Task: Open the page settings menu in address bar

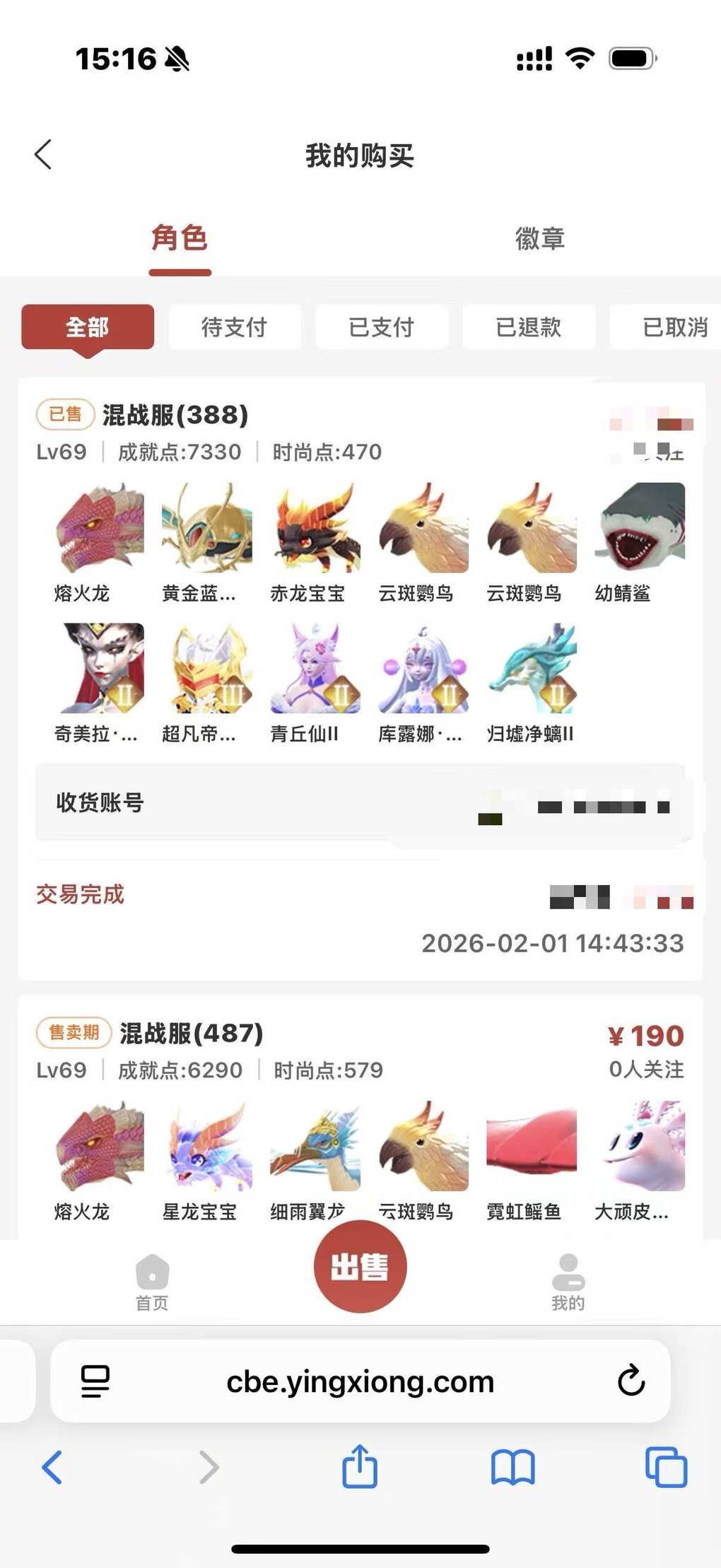Action: 95,1380
